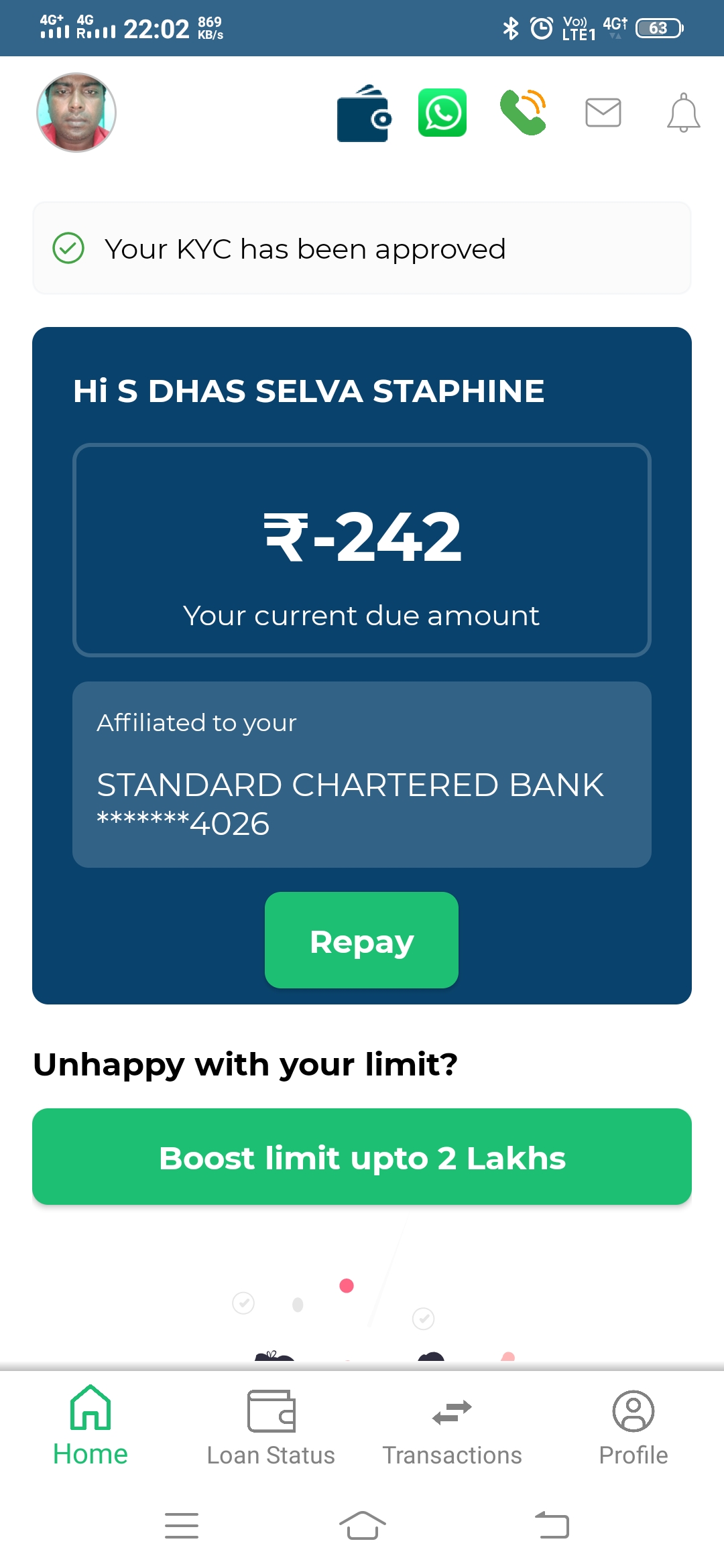The height and width of the screenshot is (1568, 724).
Task: Go to the Home tab
Action: click(90, 1425)
